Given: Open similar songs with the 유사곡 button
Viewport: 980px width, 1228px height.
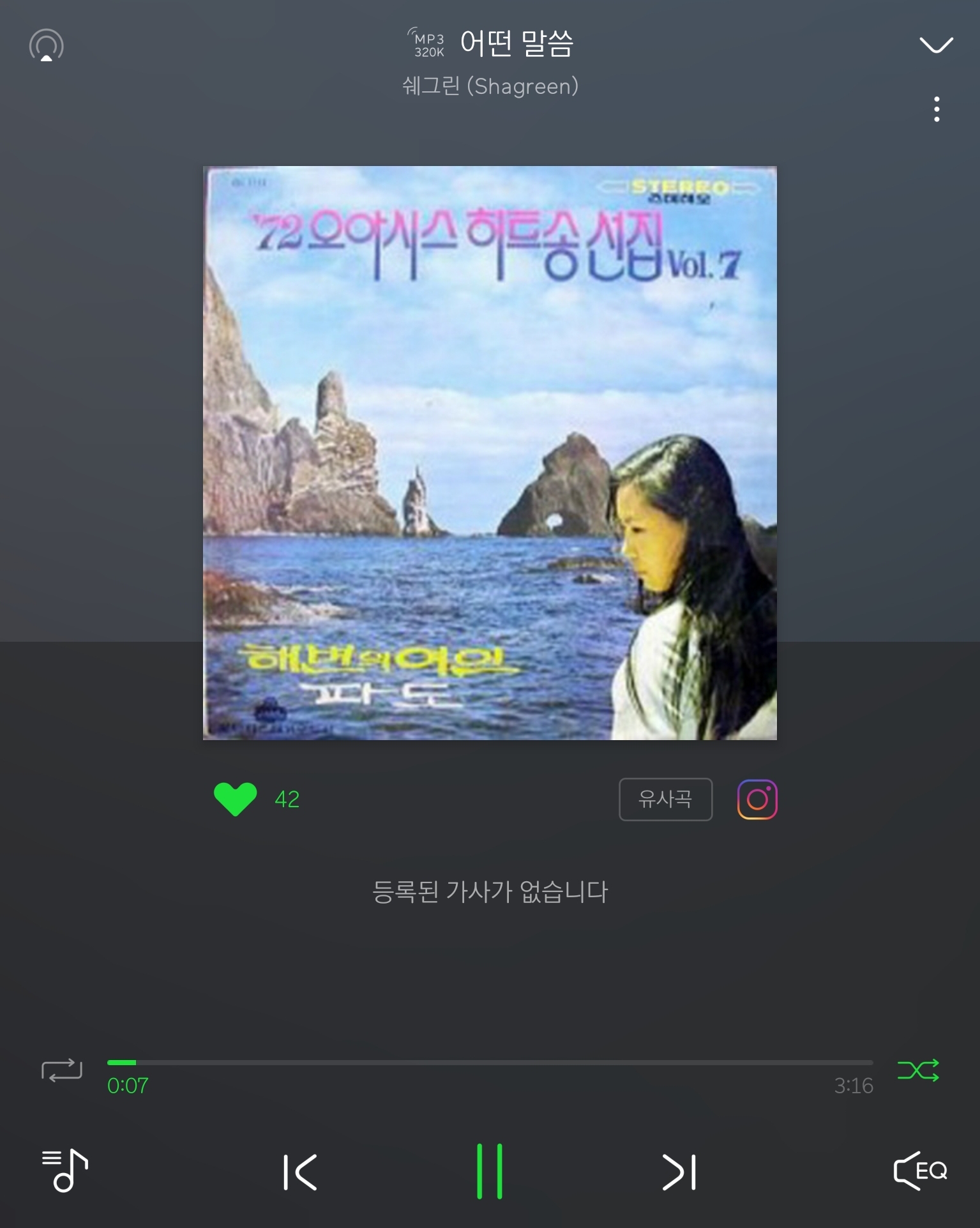Looking at the screenshot, I should tap(665, 799).
